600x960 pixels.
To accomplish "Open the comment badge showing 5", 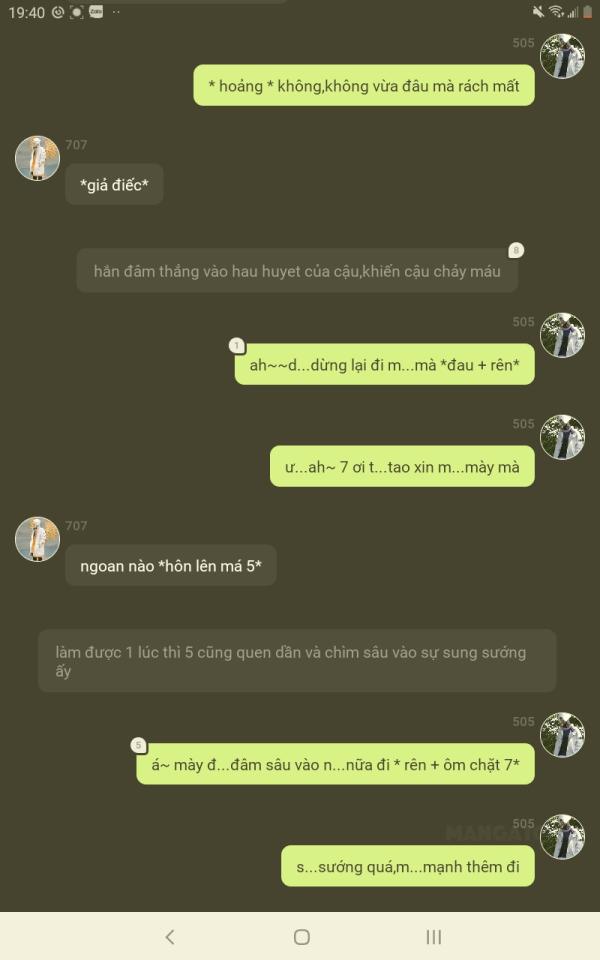I will click(138, 745).
